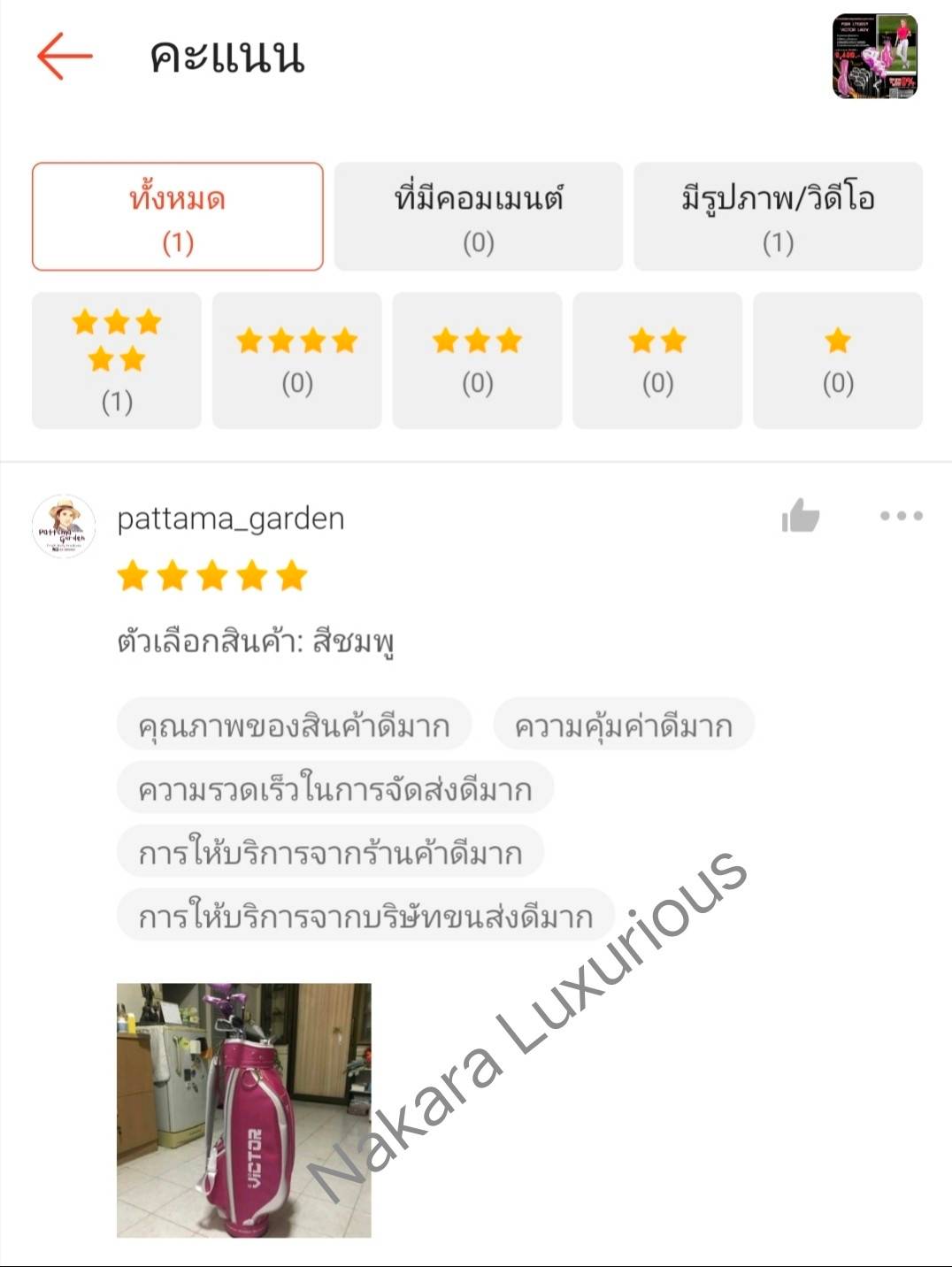Switch to the ที่มีคอมเมนต์ tab
The width and height of the screenshot is (952, 1267).
(479, 215)
